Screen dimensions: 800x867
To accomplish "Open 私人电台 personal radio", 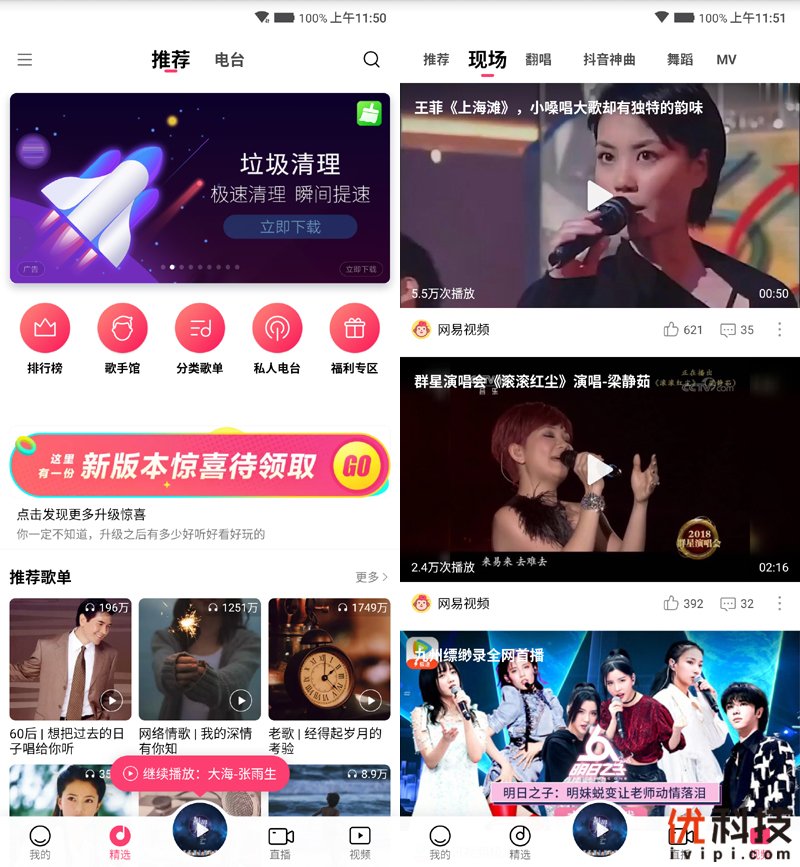I will (277, 328).
